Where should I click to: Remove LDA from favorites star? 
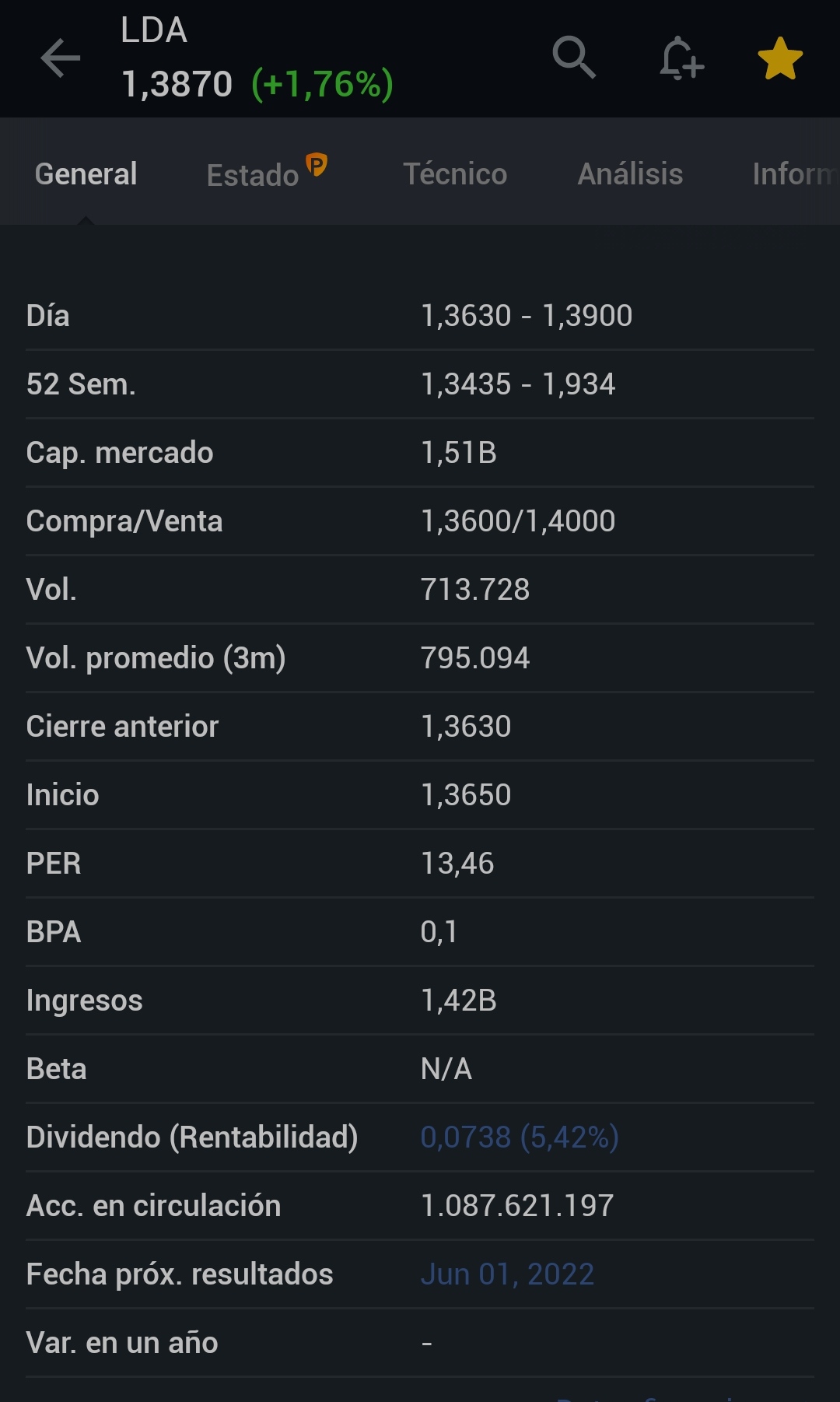779,58
